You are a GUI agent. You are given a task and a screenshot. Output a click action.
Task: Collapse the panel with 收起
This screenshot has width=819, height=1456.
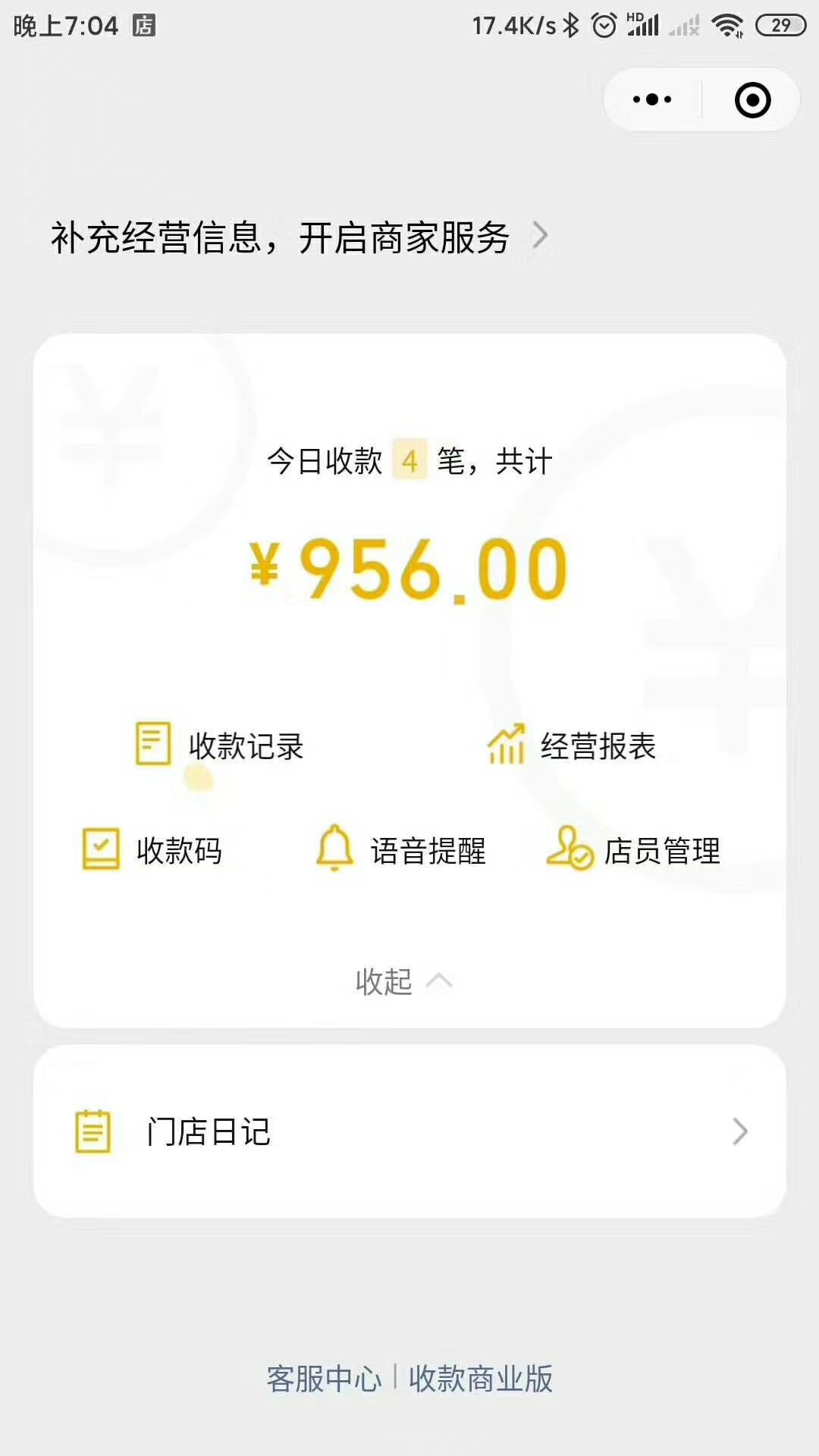click(404, 981)
